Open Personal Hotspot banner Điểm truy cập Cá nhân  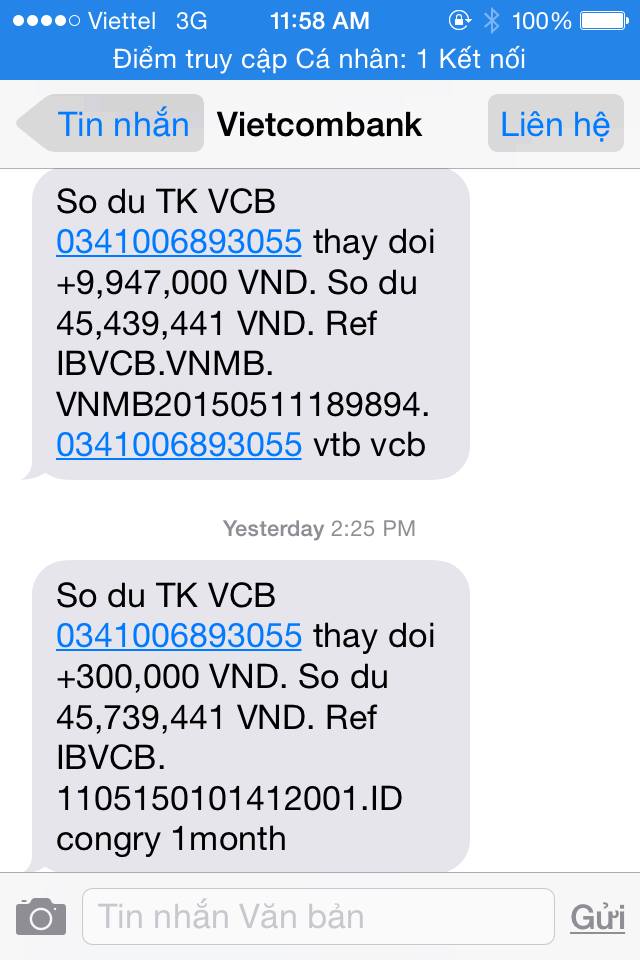320,59
